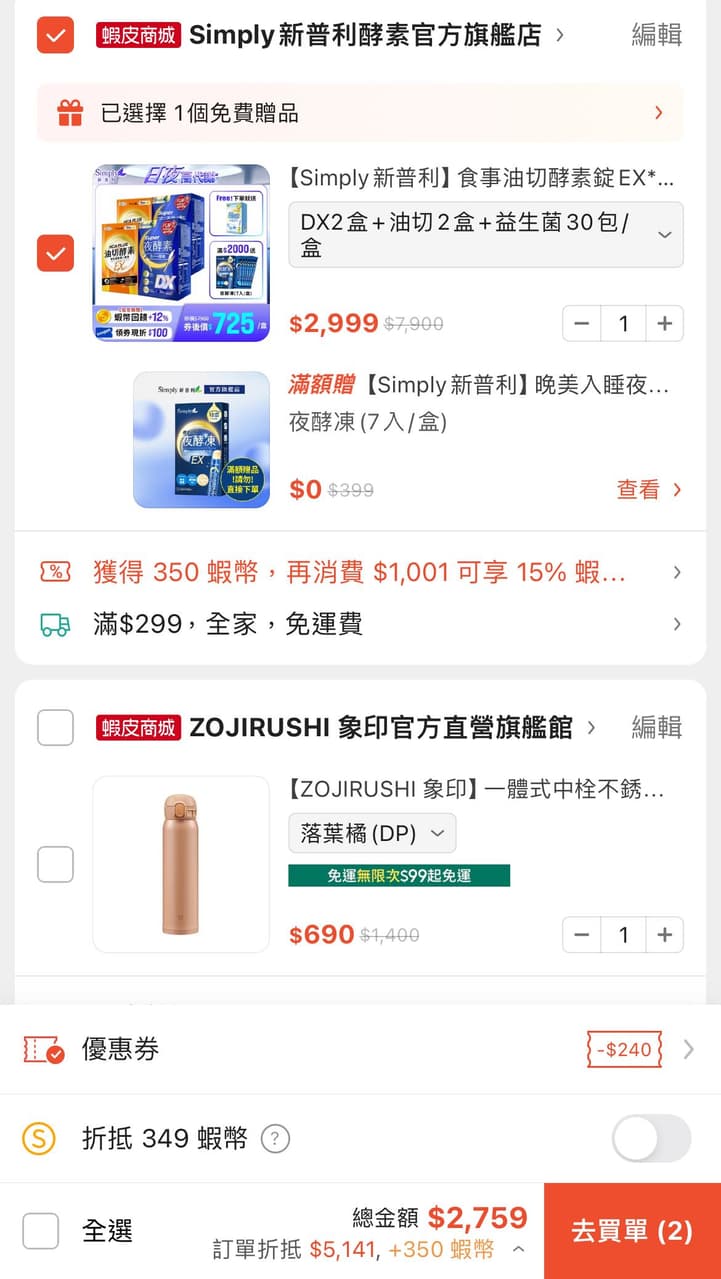Open the 已選擇 1個免費贈品 banner arrow
The width and height of the screenshot is (721, 1279).
(x=657, y=113)
